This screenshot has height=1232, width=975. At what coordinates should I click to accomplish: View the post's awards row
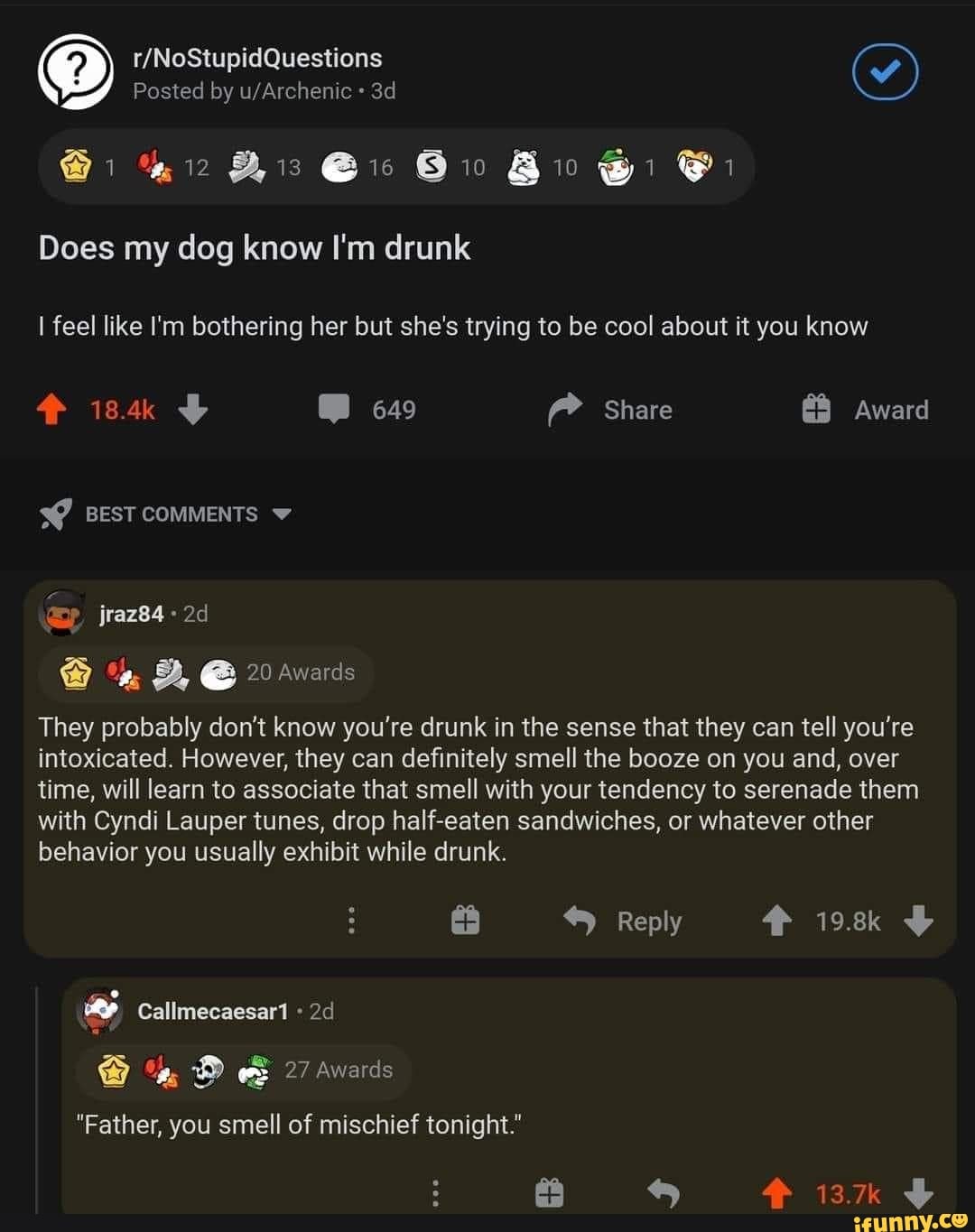coord(395,167)
